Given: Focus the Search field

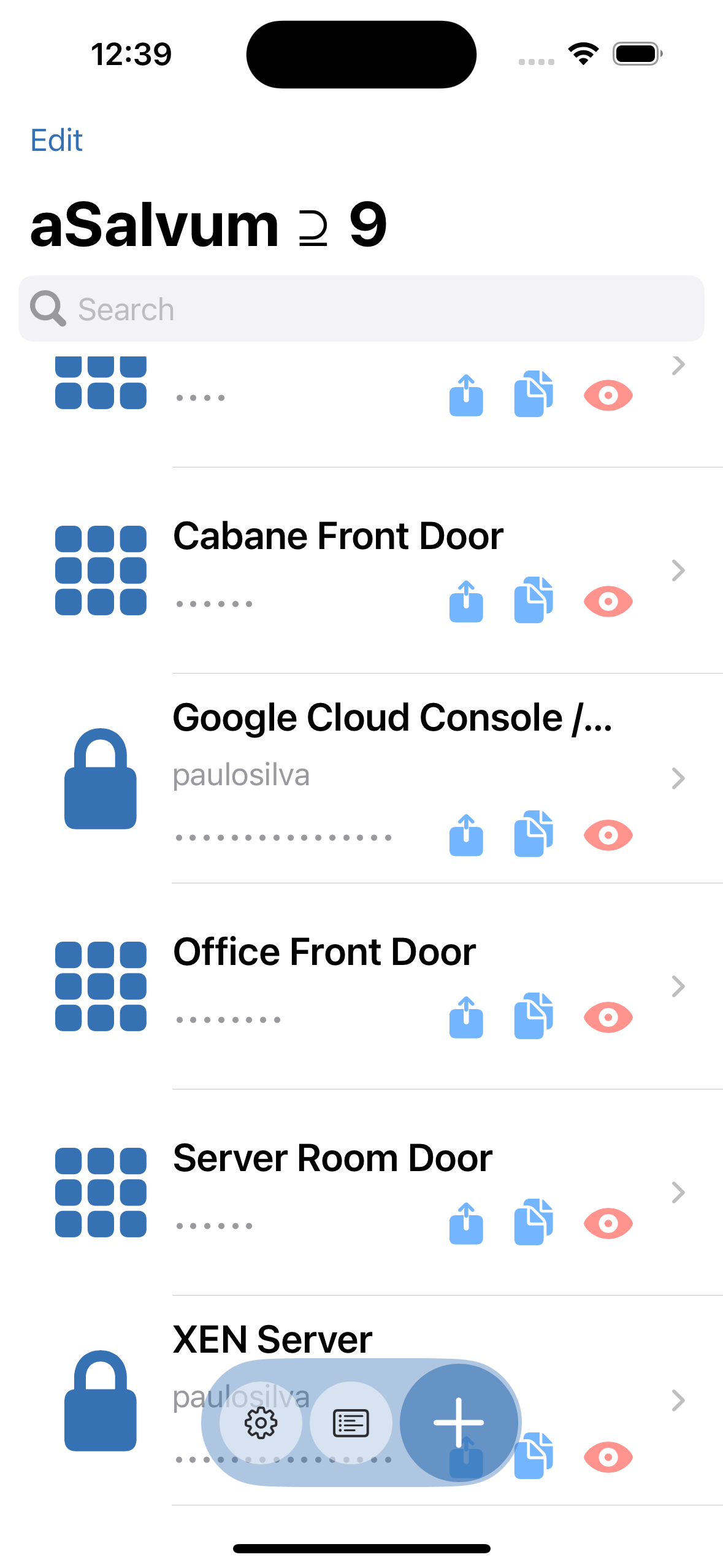Looking at the screenshot, I should click(361, 309).
